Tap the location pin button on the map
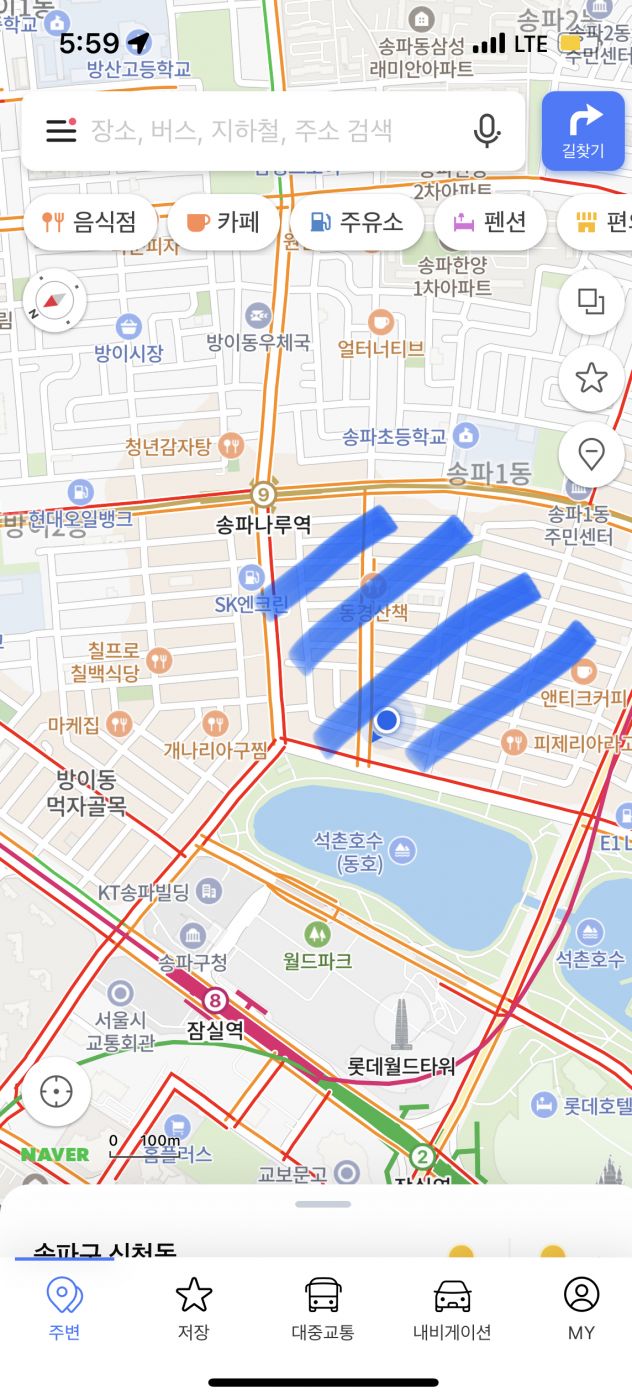632x1400 pixels. point(591,455)
